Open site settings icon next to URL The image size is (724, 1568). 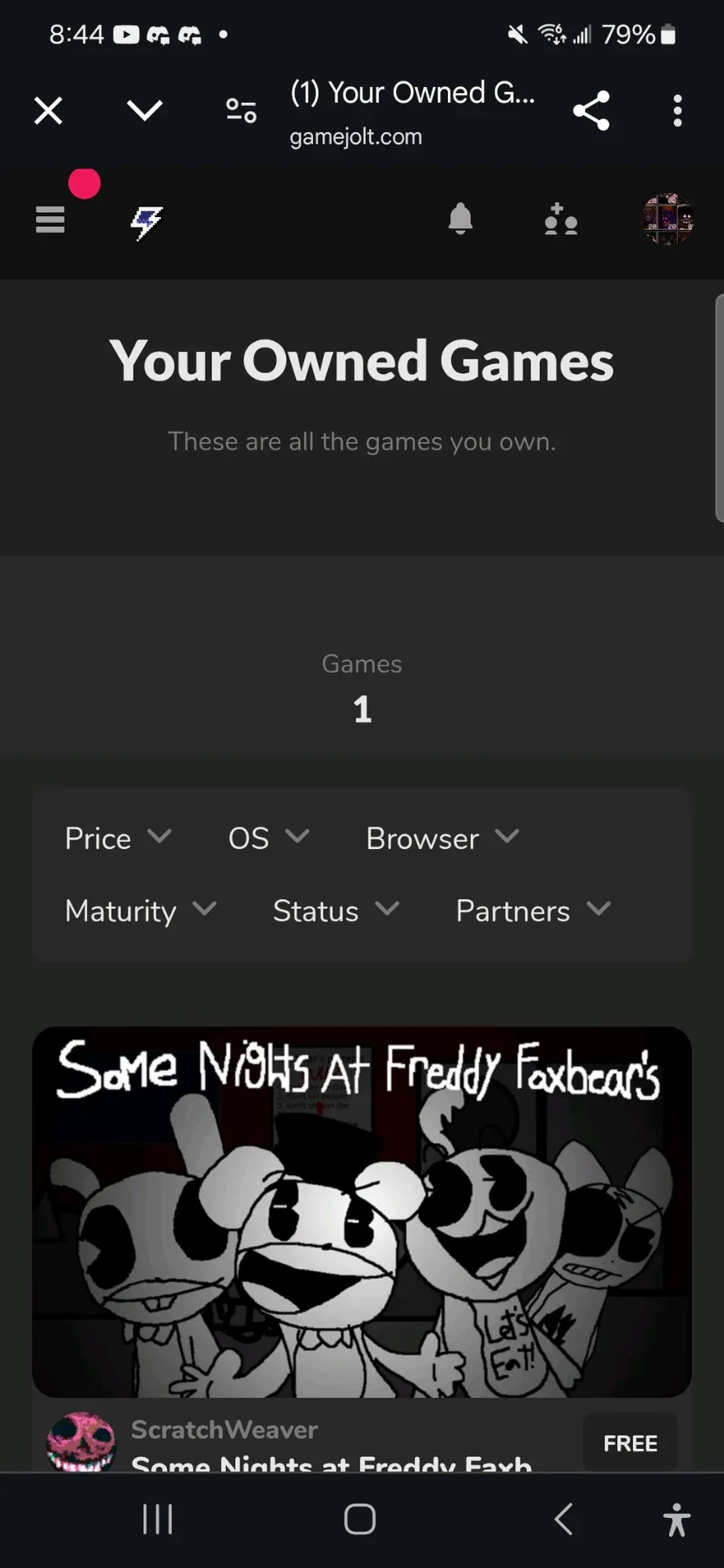241,110
